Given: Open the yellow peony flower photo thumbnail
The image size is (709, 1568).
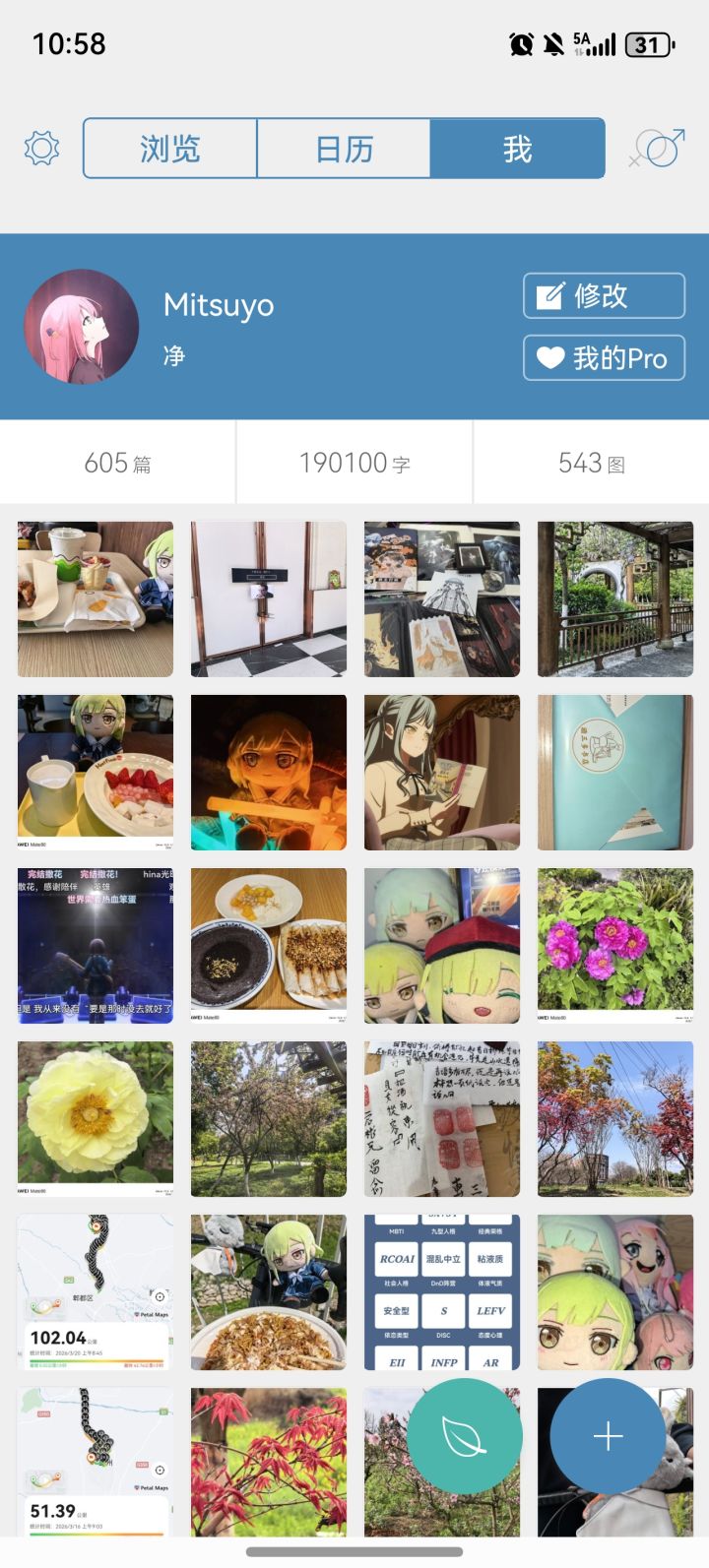Looking at the screenshot, I should (x=95, y=1118).
